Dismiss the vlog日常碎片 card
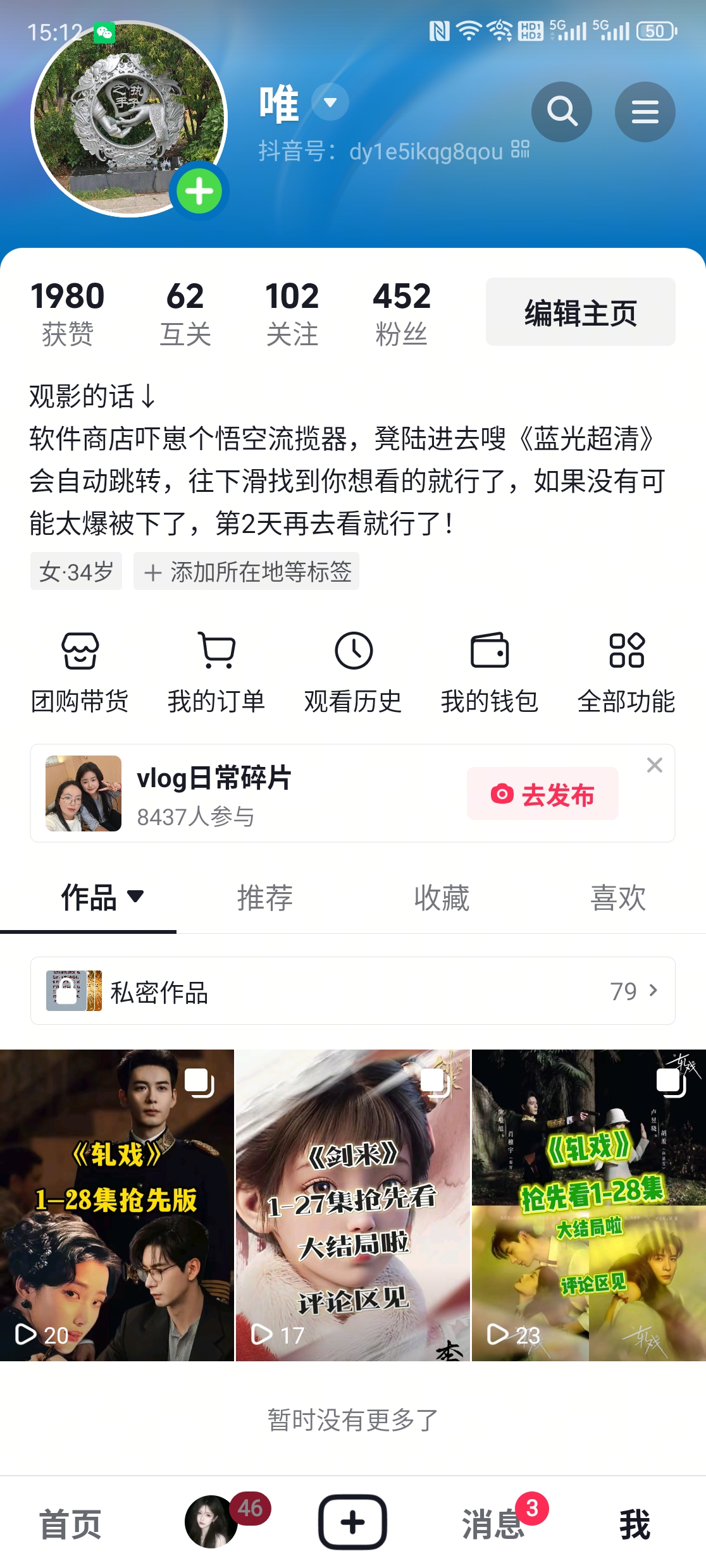The height and width of the screenshot is (1568, 706). click(x=655, y=765)
